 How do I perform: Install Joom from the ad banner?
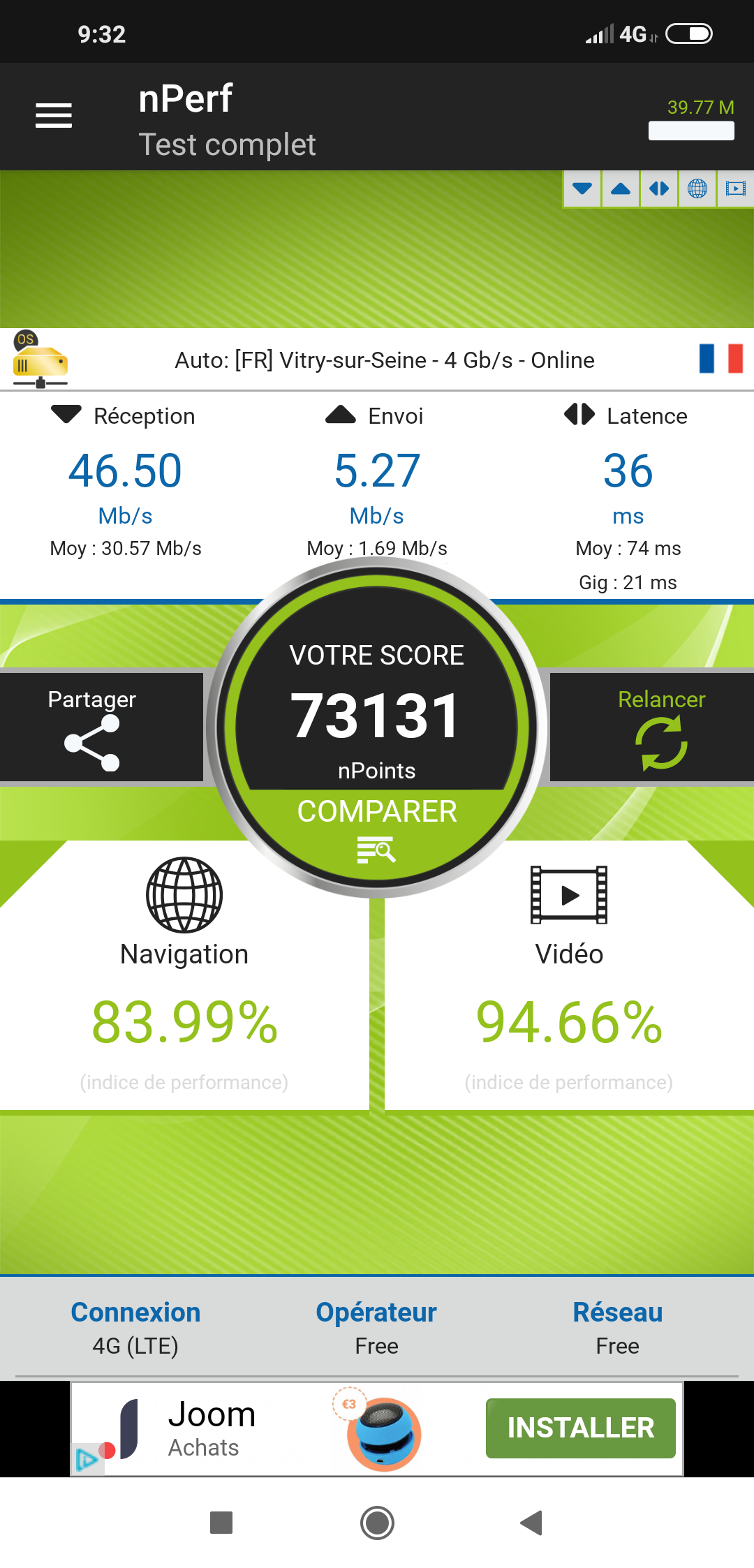click(580, 1428)
